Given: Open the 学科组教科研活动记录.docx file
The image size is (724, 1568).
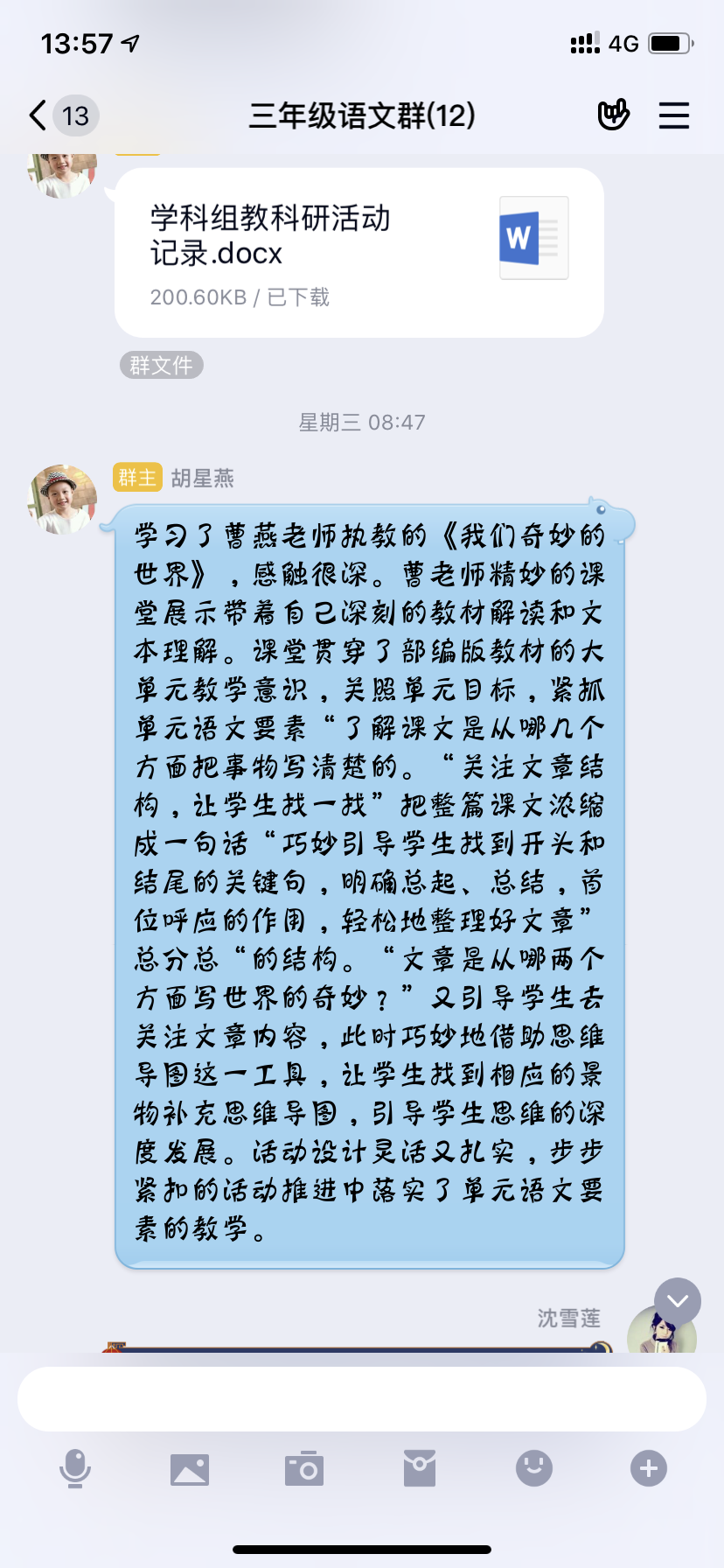Looking at the screenshot, I should click(x=359, y=252).
